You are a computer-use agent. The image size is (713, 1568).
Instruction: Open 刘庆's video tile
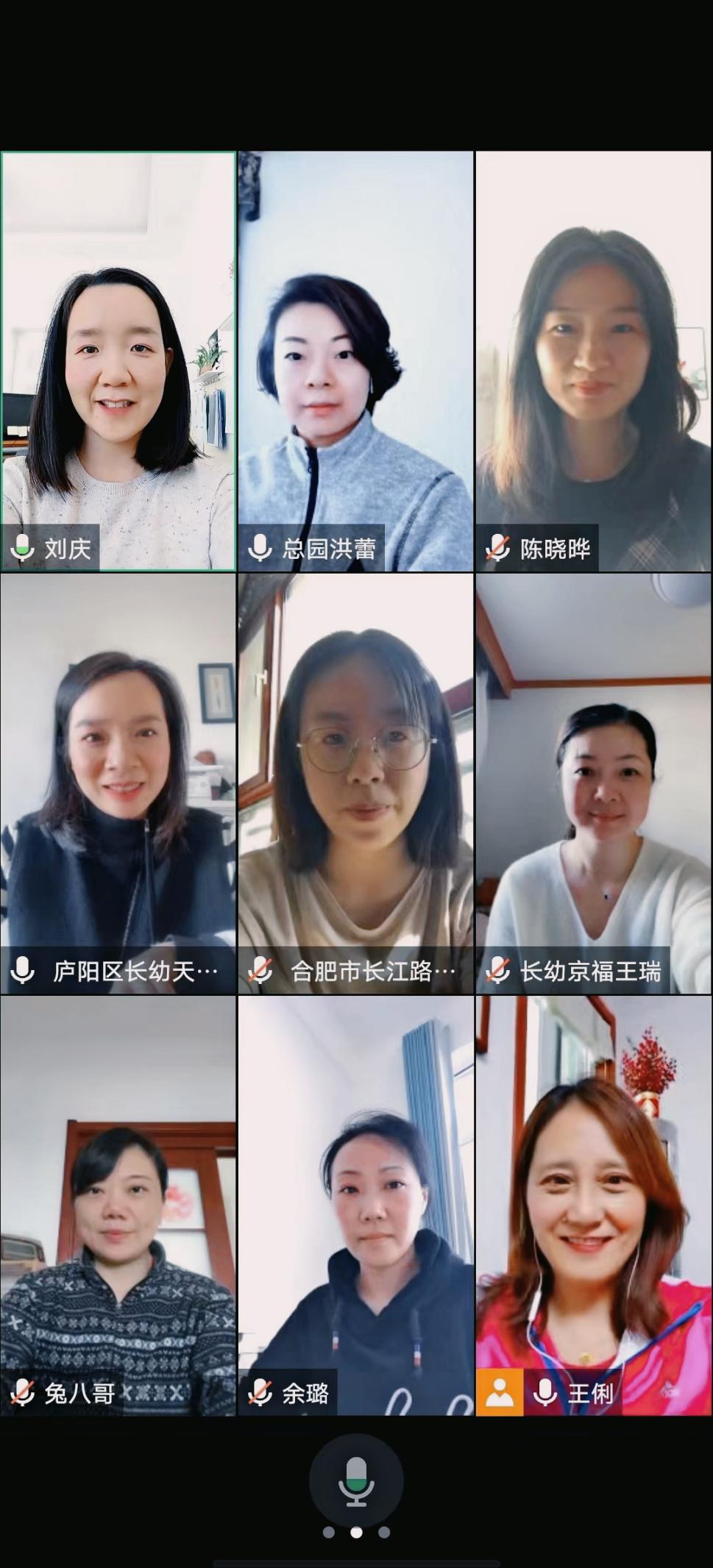(118, 360)
